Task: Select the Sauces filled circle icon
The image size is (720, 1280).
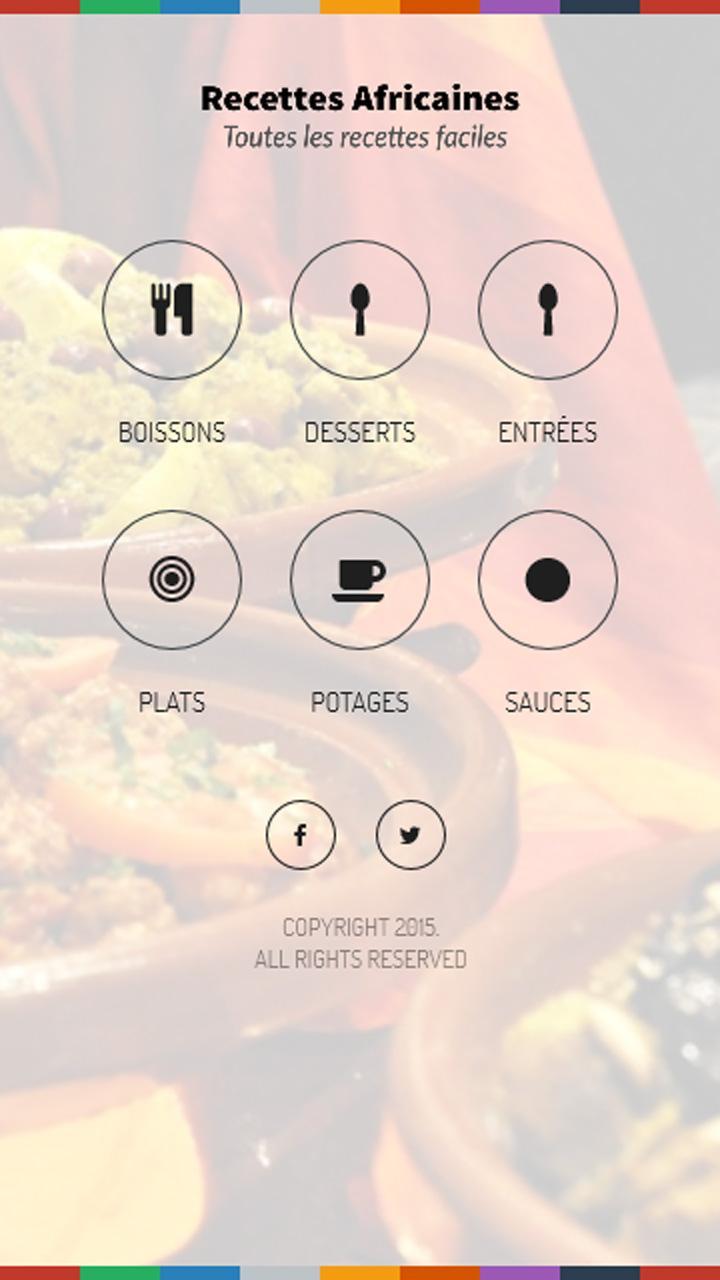Action: coord(547,580)
